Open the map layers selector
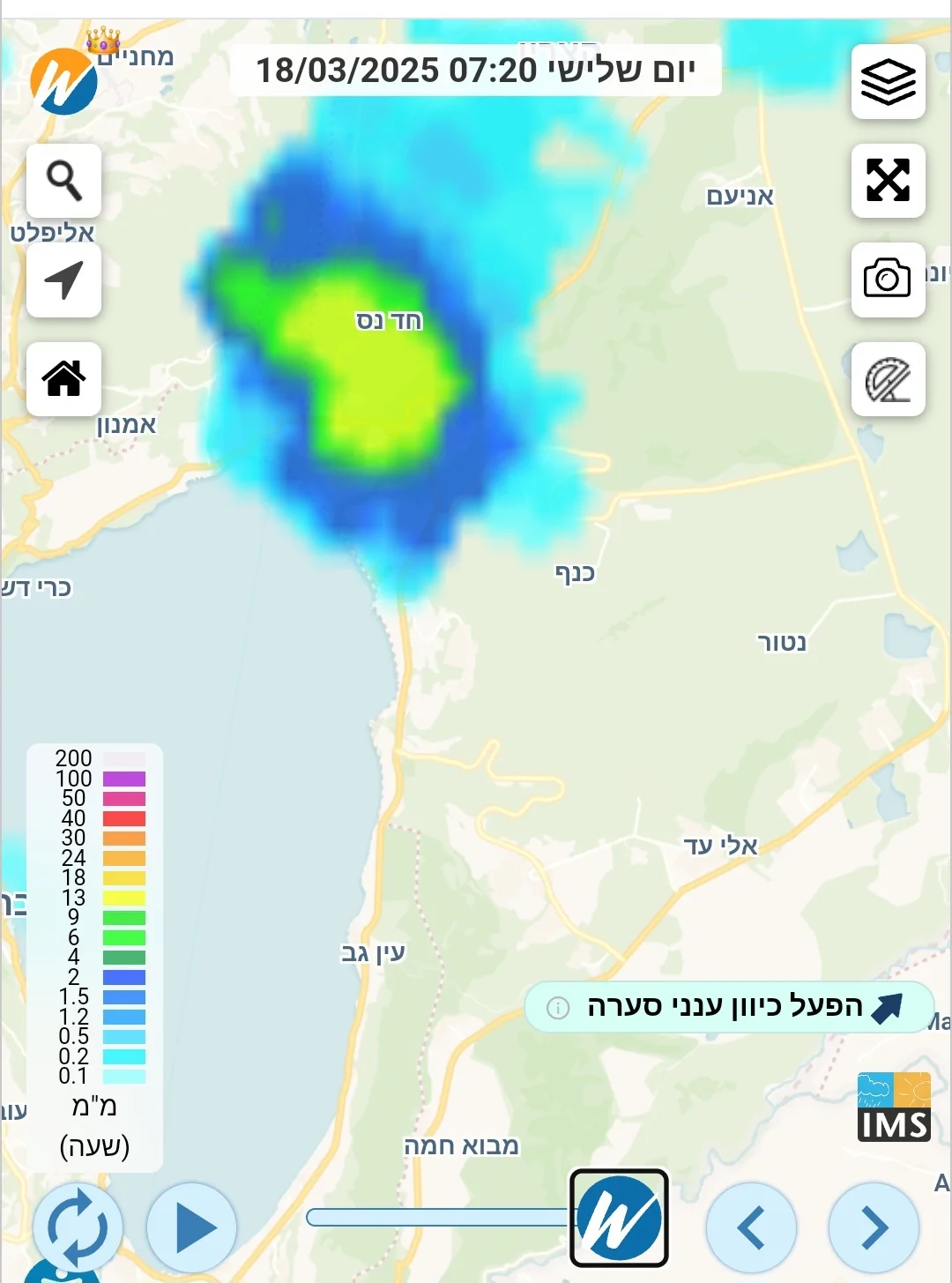The image size is (952, 1283). (888, 82)
